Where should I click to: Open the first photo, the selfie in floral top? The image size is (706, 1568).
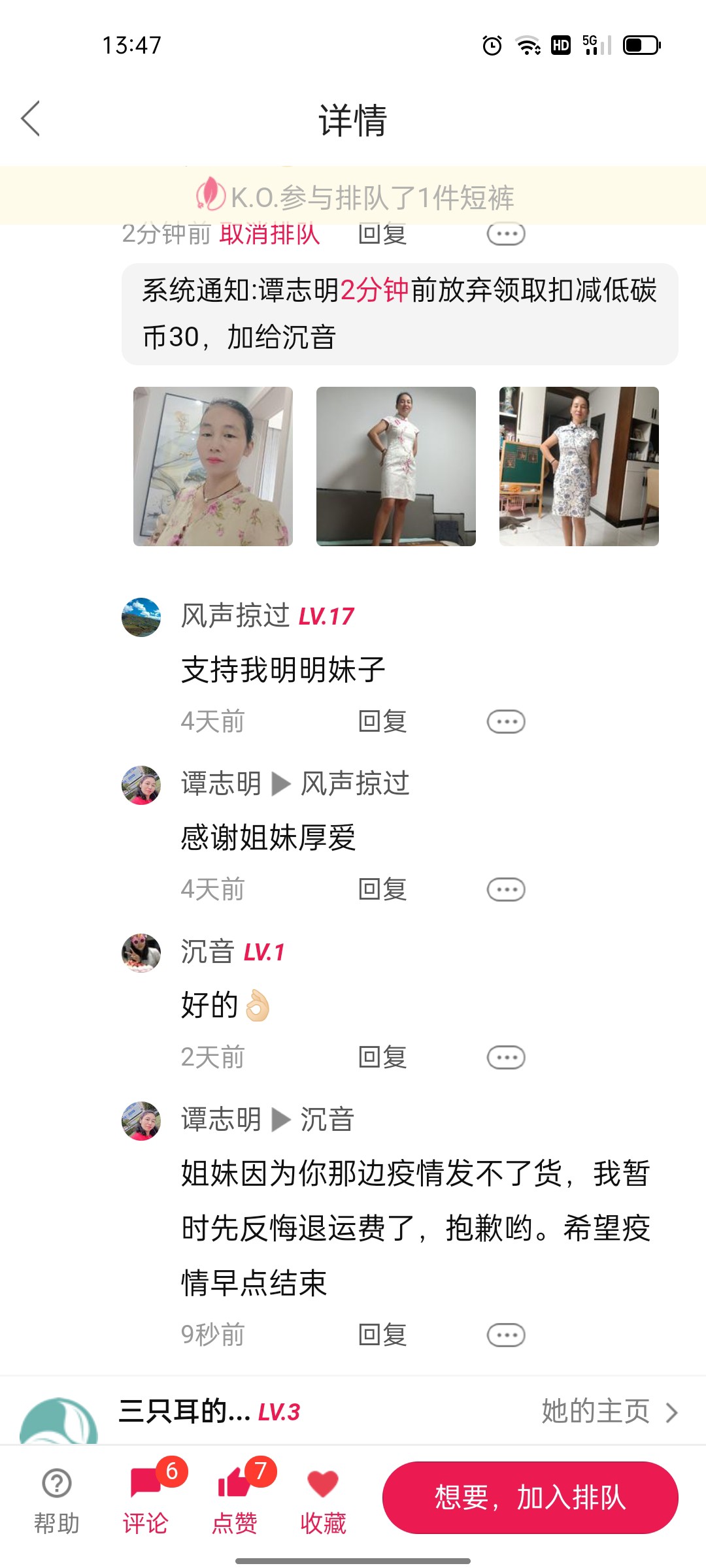pyautogui.click(x=213, y=466)
